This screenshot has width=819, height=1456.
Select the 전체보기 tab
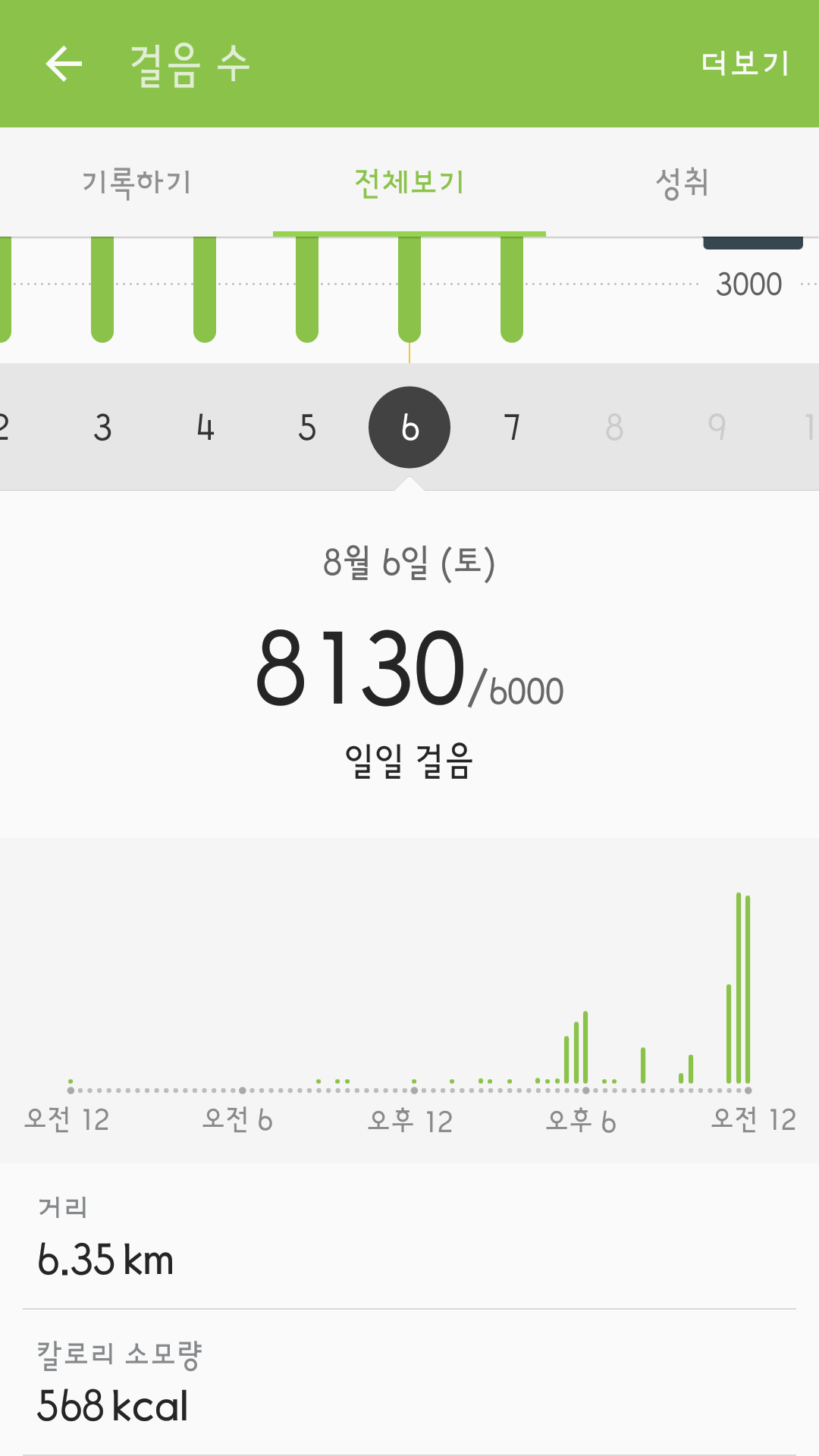tap(409, 182)
